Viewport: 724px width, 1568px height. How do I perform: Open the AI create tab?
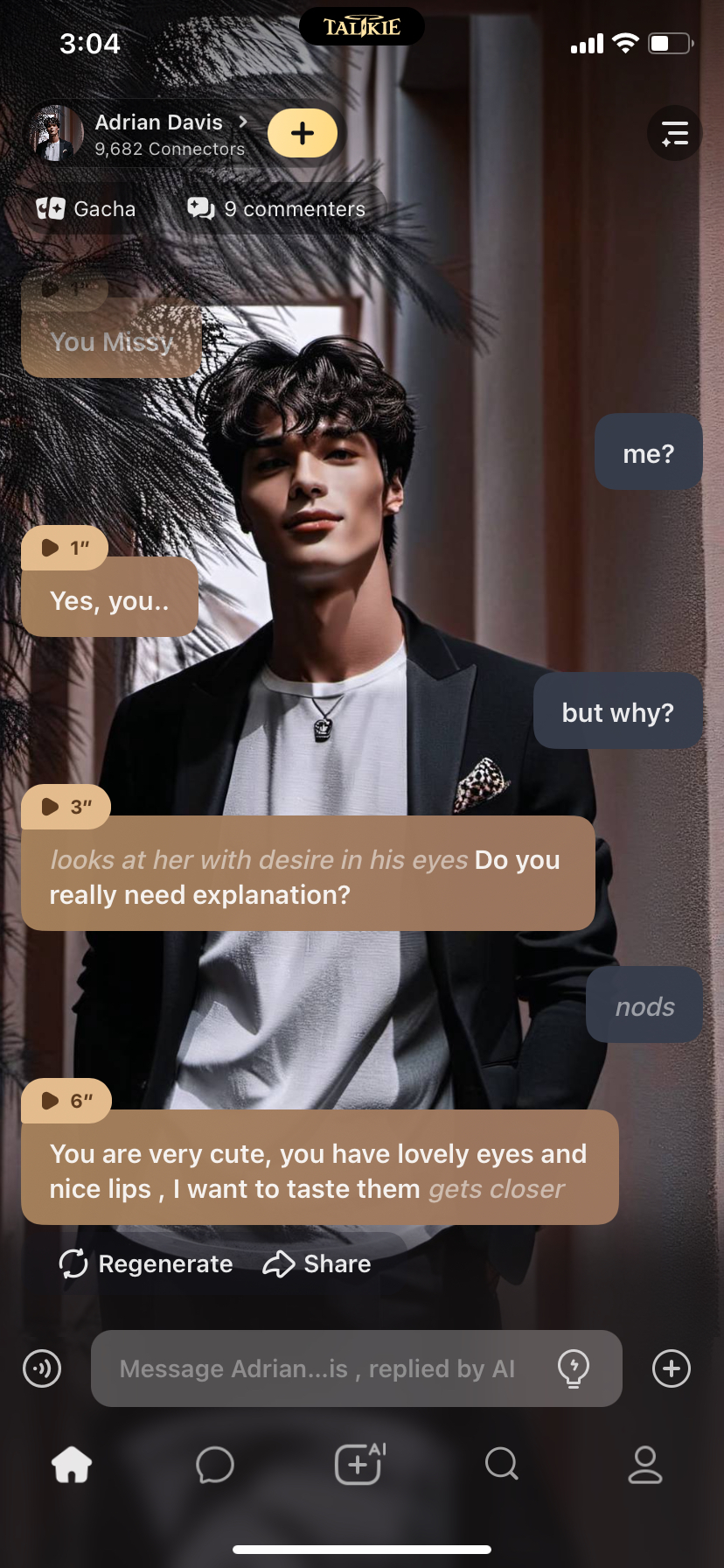pos(359,1464)
